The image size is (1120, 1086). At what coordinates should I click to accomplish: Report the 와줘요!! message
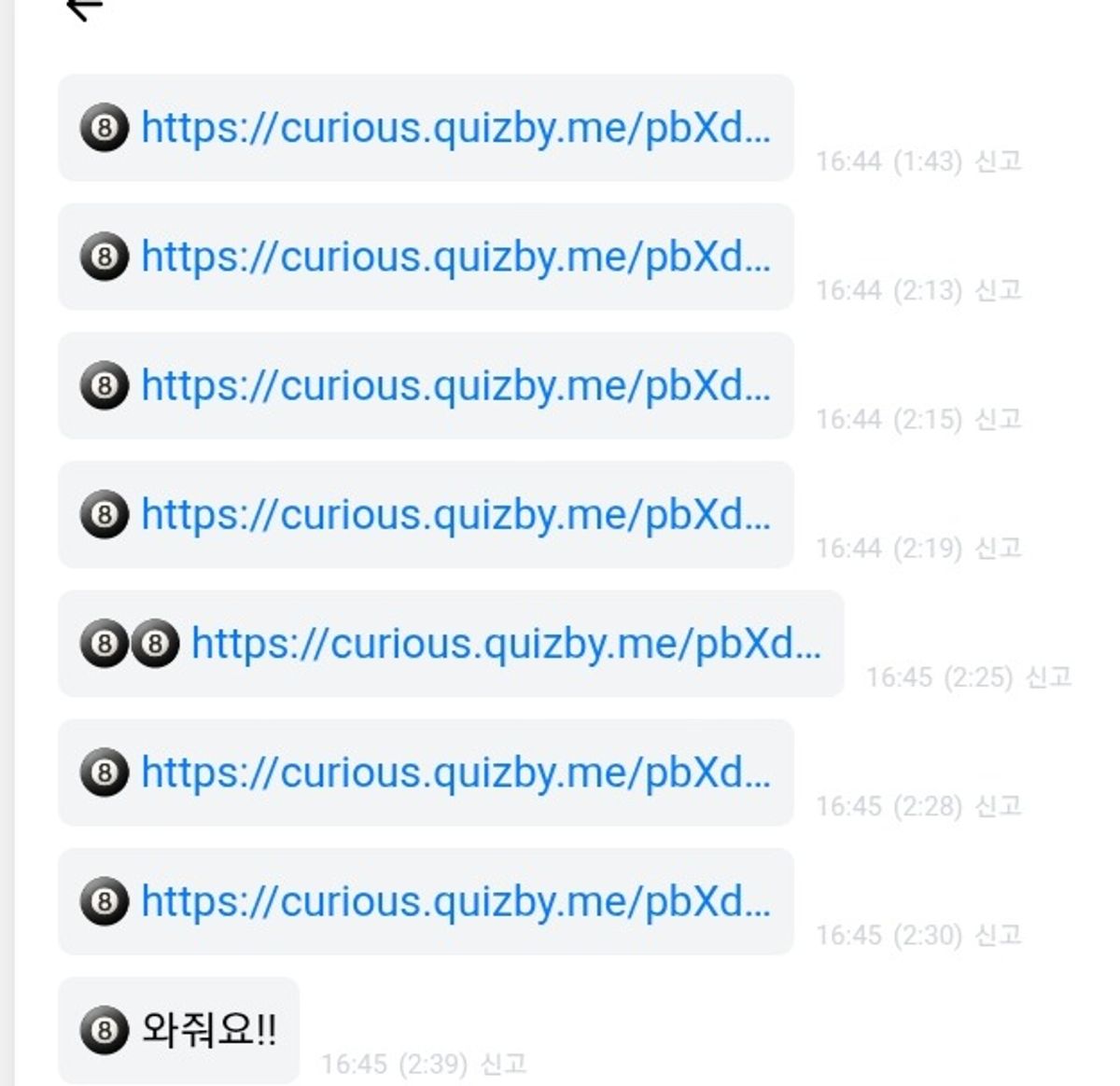tap(503, 1064)
